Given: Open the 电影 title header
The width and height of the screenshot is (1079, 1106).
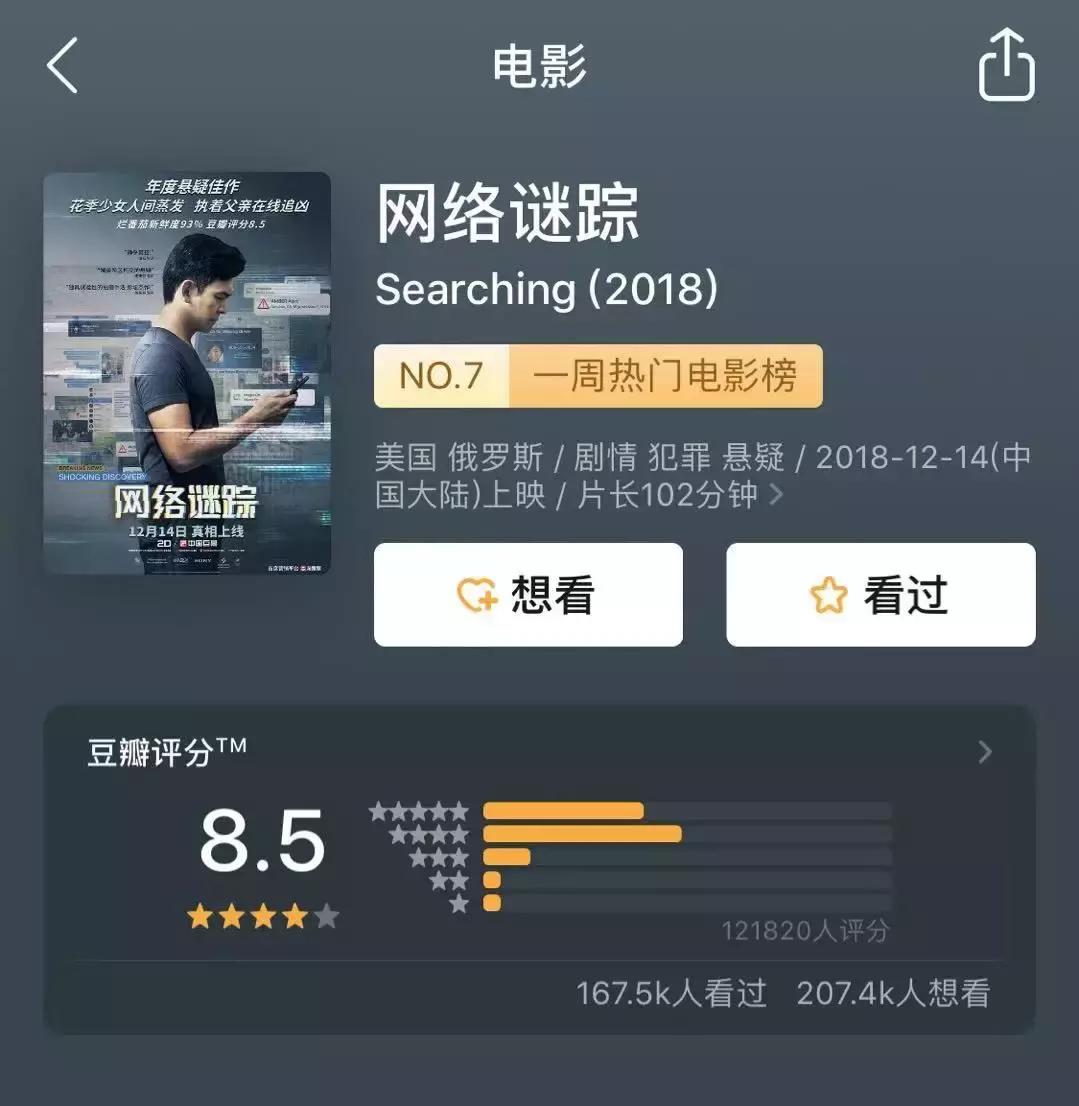Looking at the screenshot, I should (x=539, y=66).
